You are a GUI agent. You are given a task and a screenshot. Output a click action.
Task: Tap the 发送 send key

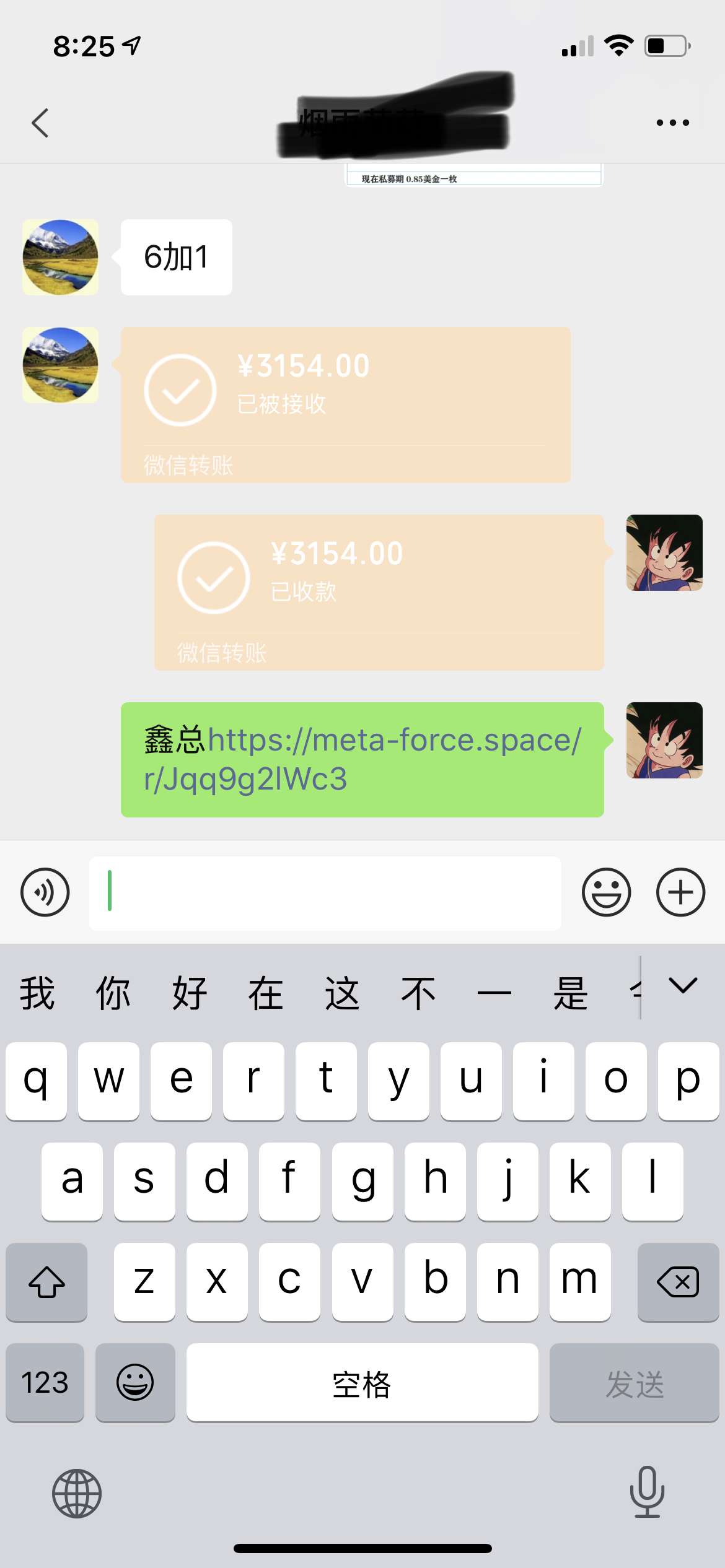point(634,1383)
